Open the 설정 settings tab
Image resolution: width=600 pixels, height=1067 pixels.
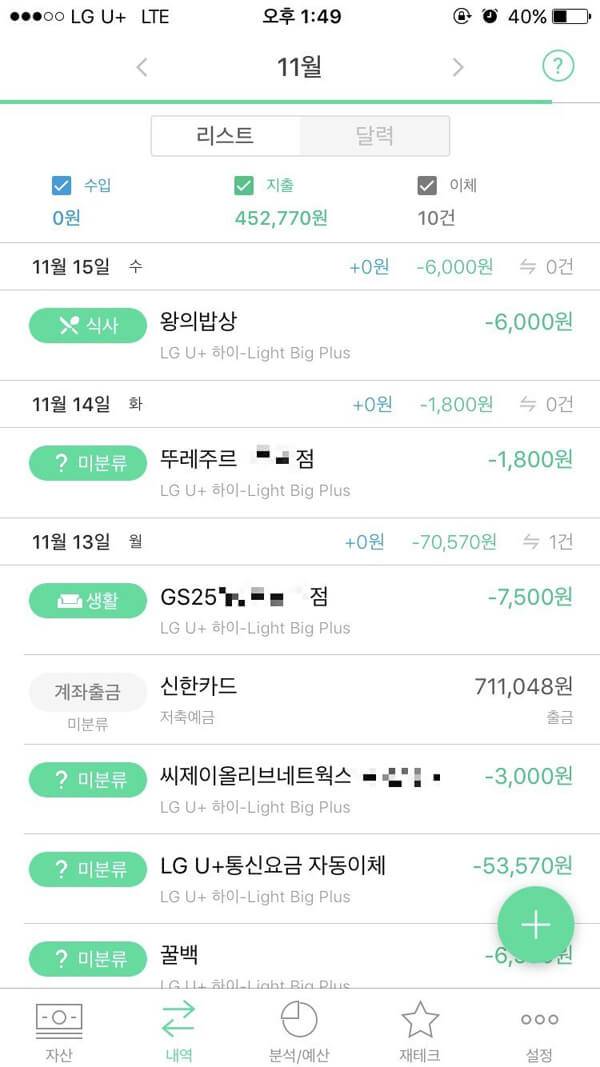pyautogui.click(x=539, y=1031)
